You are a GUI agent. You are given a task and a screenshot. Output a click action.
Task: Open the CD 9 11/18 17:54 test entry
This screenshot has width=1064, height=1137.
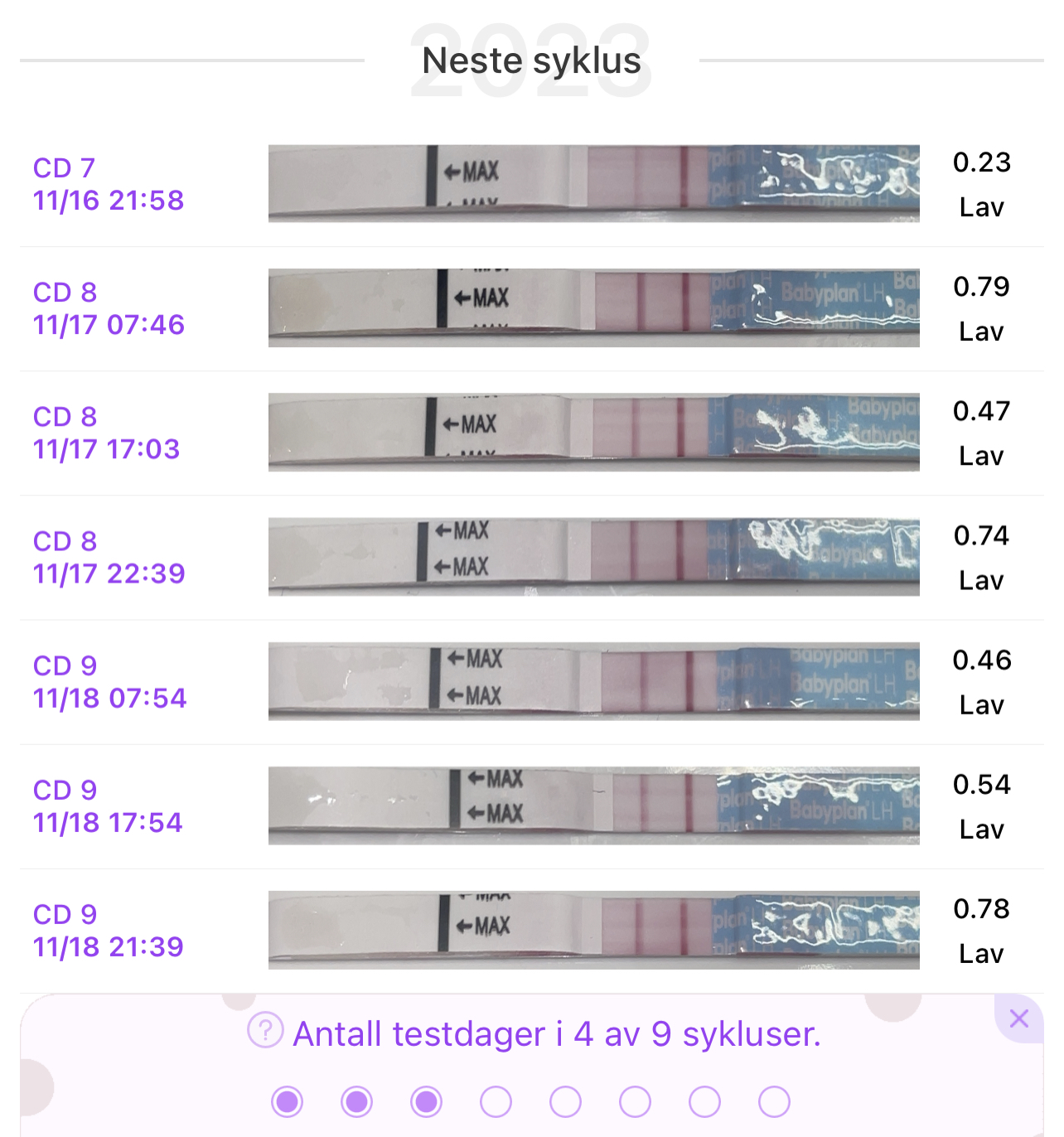[x=530, y=806]
